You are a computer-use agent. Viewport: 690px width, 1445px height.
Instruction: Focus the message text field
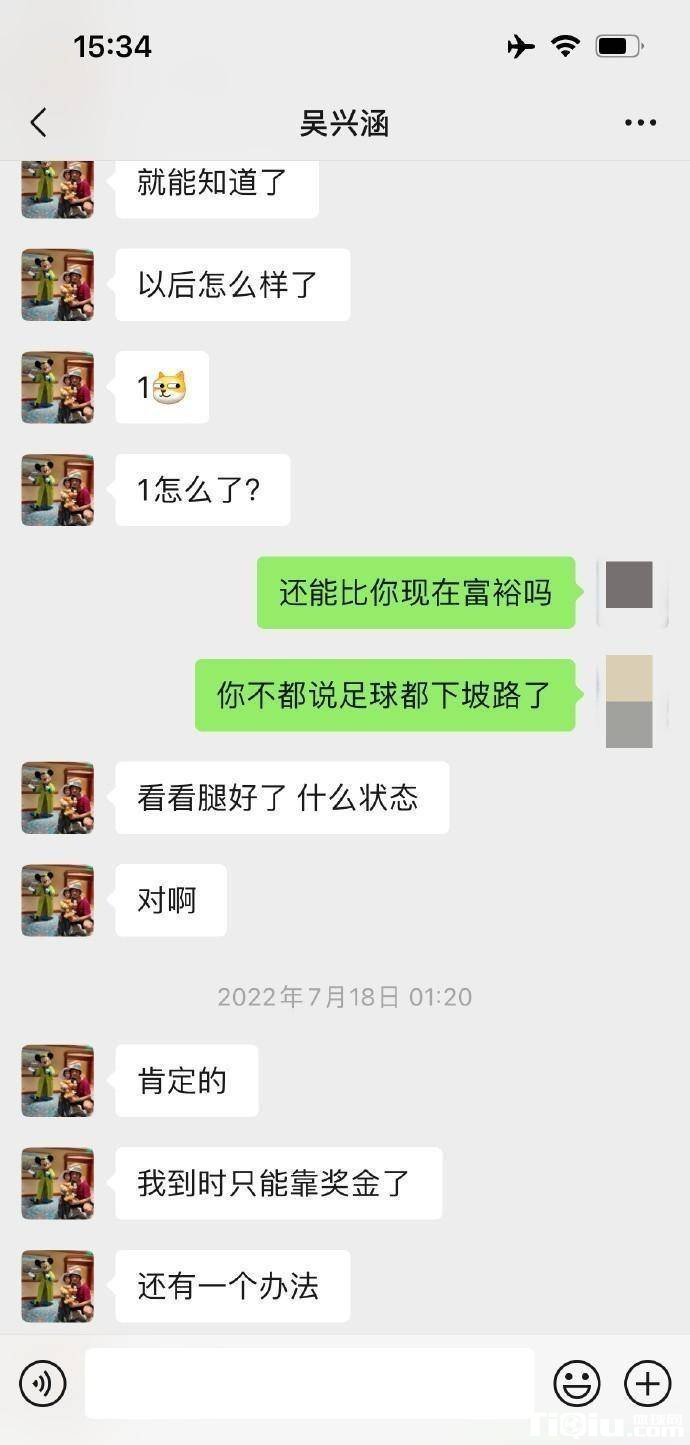309,1384
